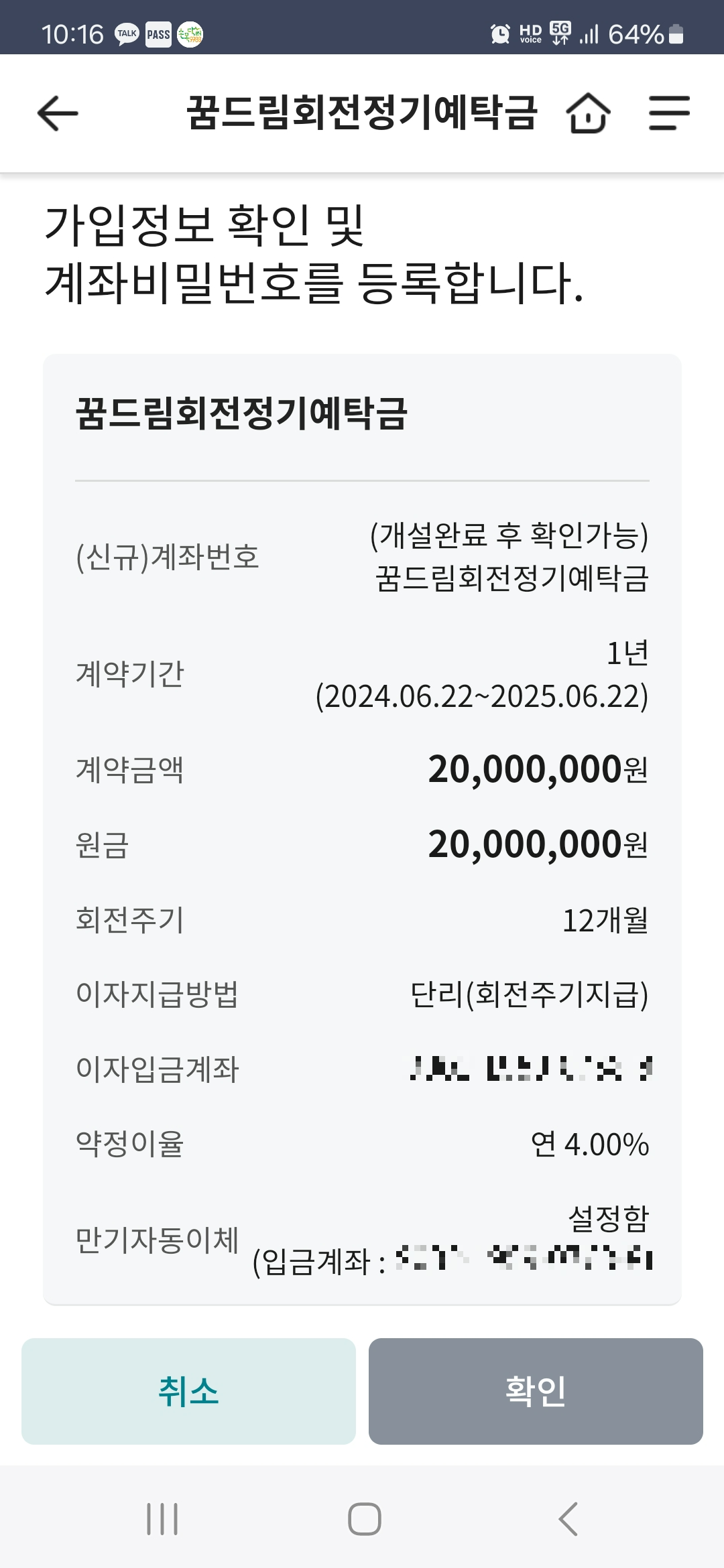The height and width of the screenshot is (1568, 724).
Task: Tap the 꿈드림회전정기예탁금 page title
Action: tap(362, 113)
